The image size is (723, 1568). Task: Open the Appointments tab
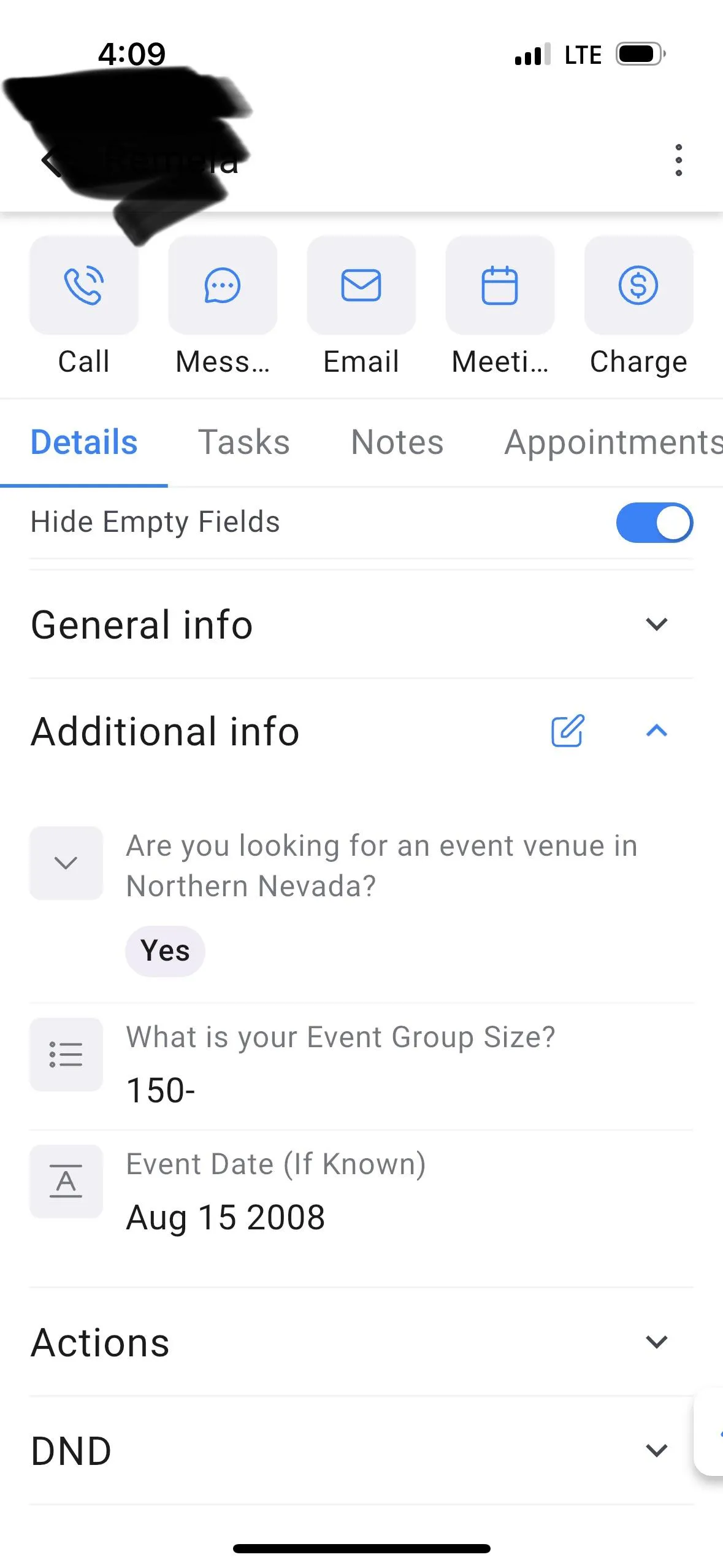pos(613,442)
